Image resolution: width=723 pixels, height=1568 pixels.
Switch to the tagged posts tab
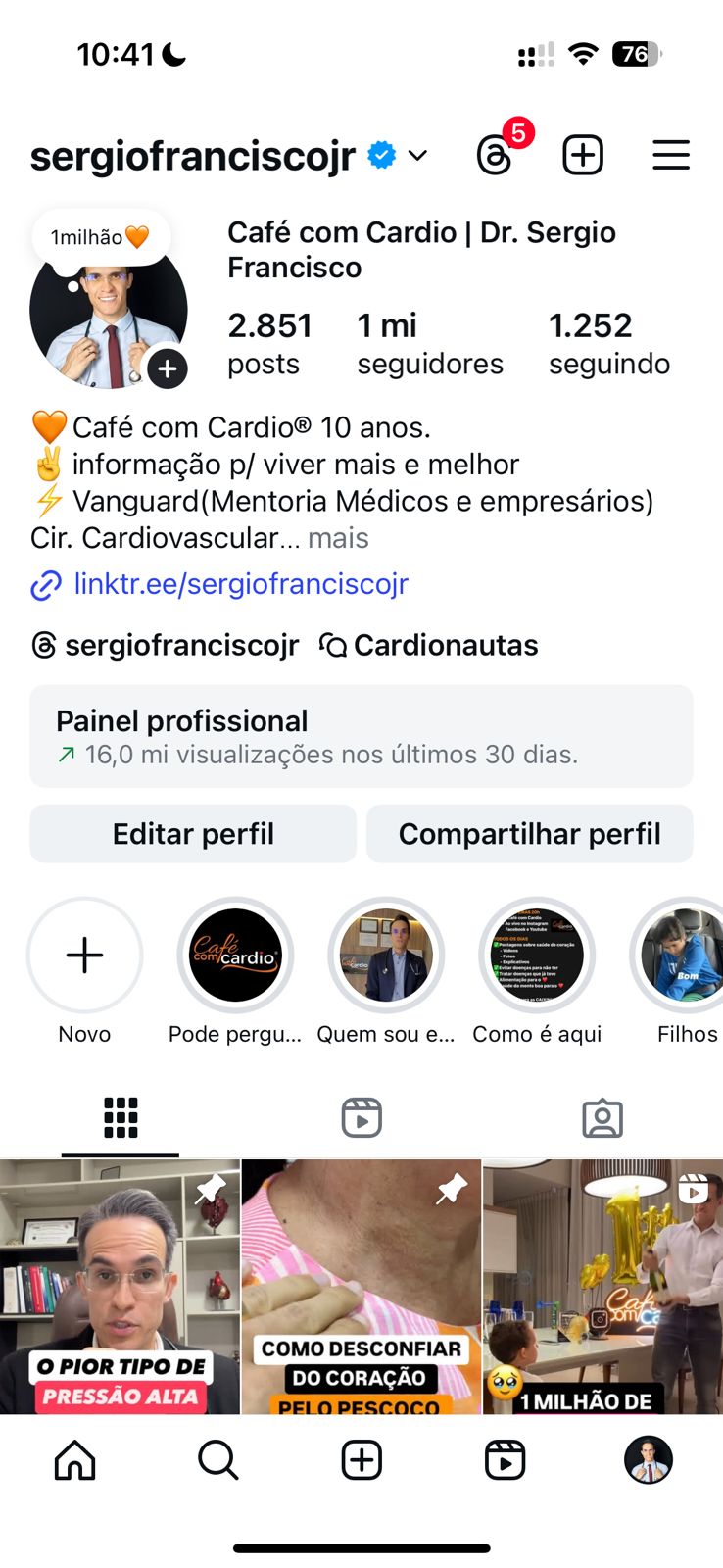point(602,1118)
